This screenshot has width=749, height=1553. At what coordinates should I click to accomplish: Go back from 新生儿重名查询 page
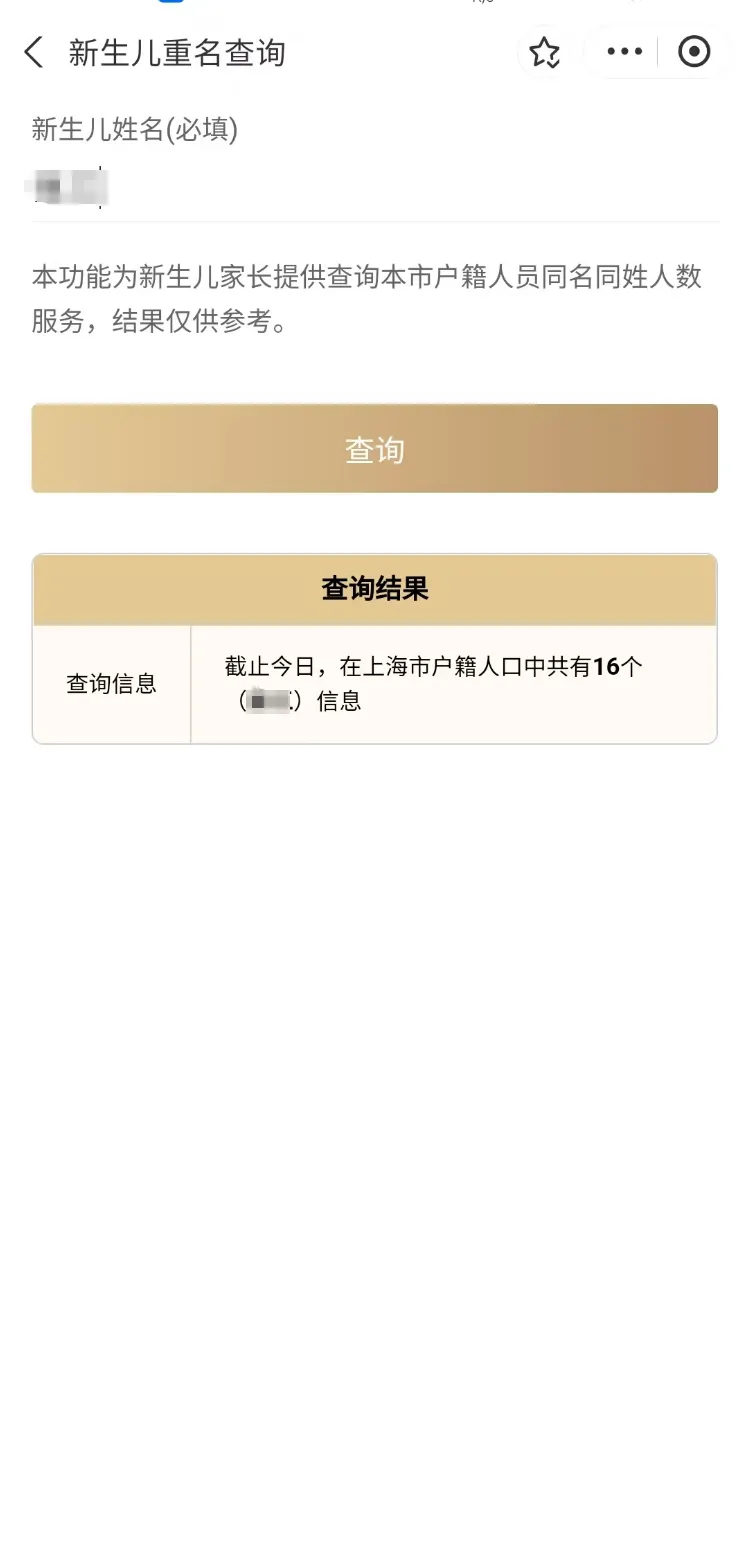[x=35, y=52]
